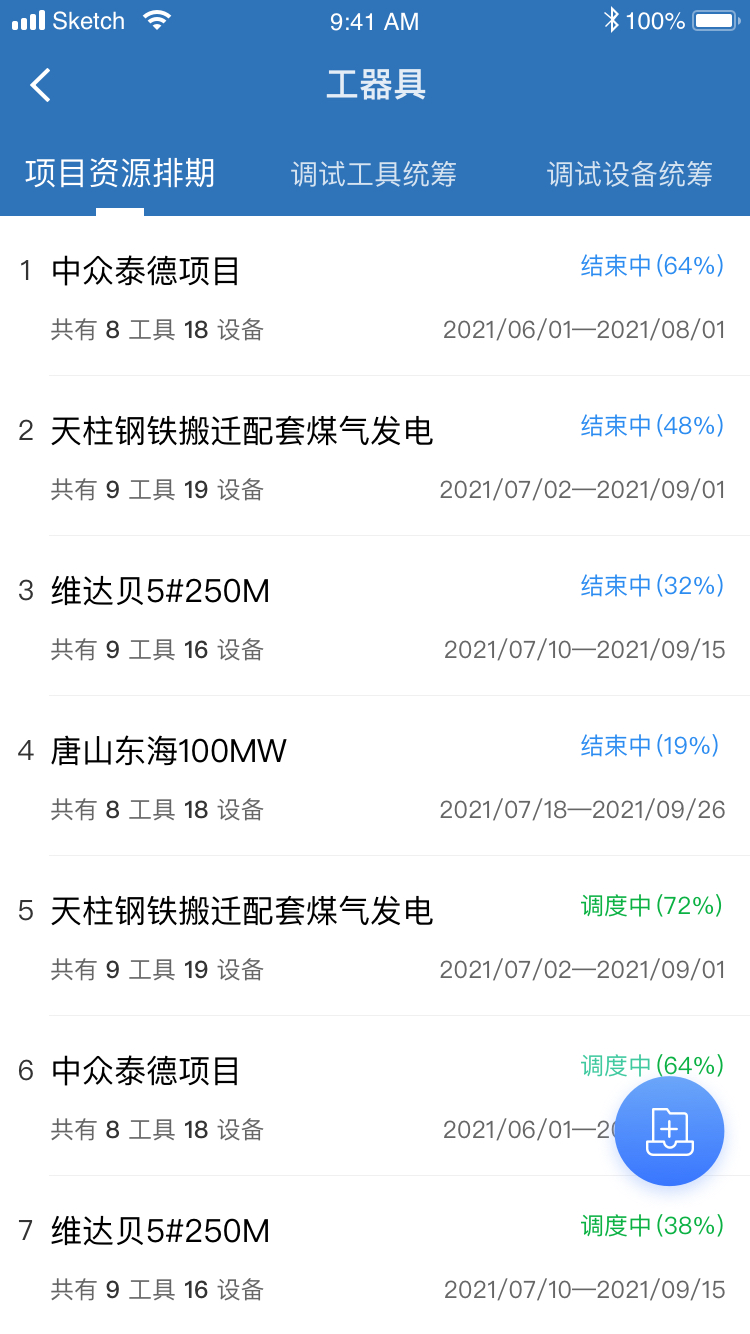Image resolution: width=750 pixels, height=1334 pixels.
Task: Switch to the 调试设备统筹 tab
Action: (630, 174)
